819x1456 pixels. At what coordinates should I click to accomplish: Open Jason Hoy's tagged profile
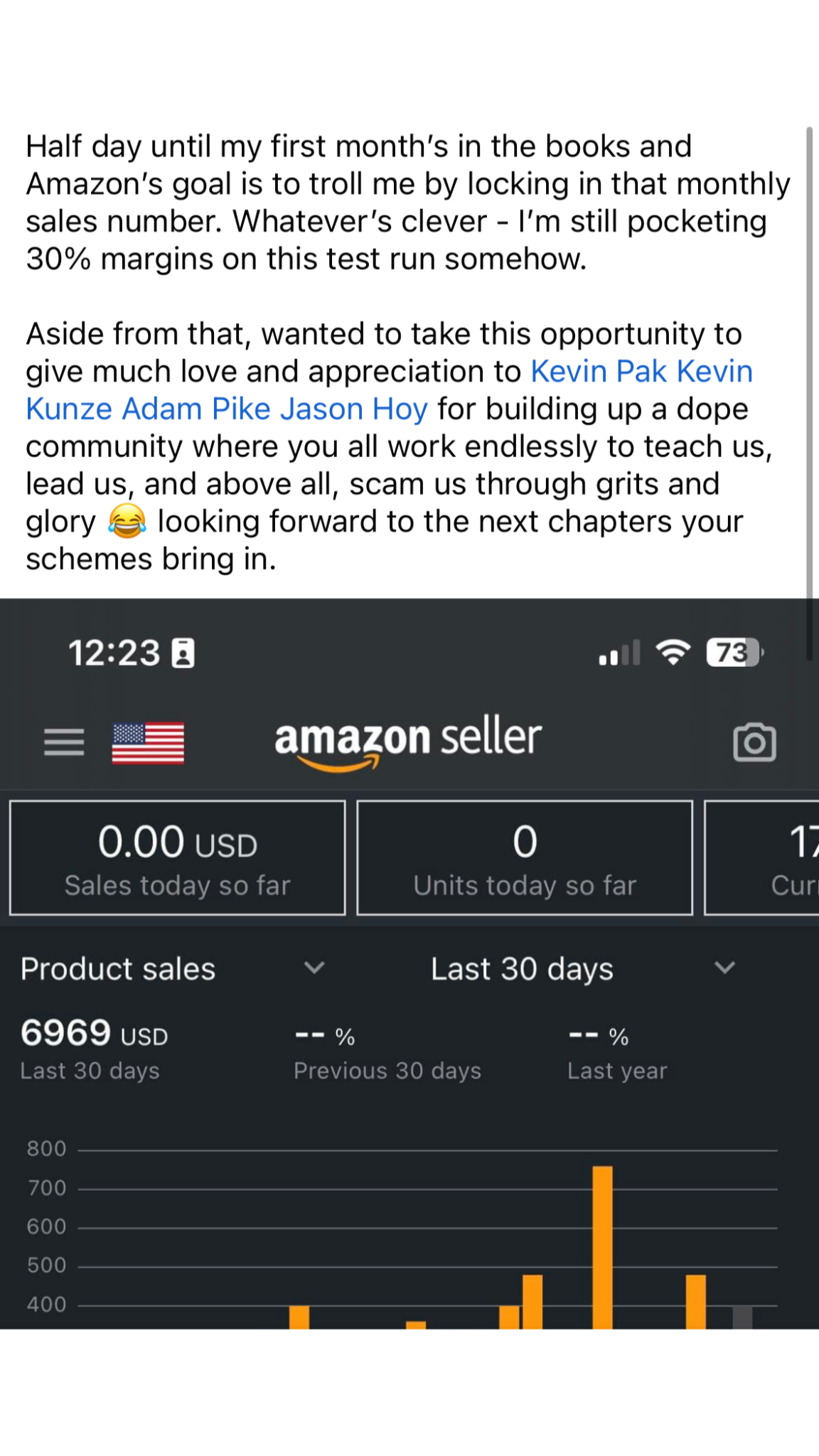tap(353, 409)
